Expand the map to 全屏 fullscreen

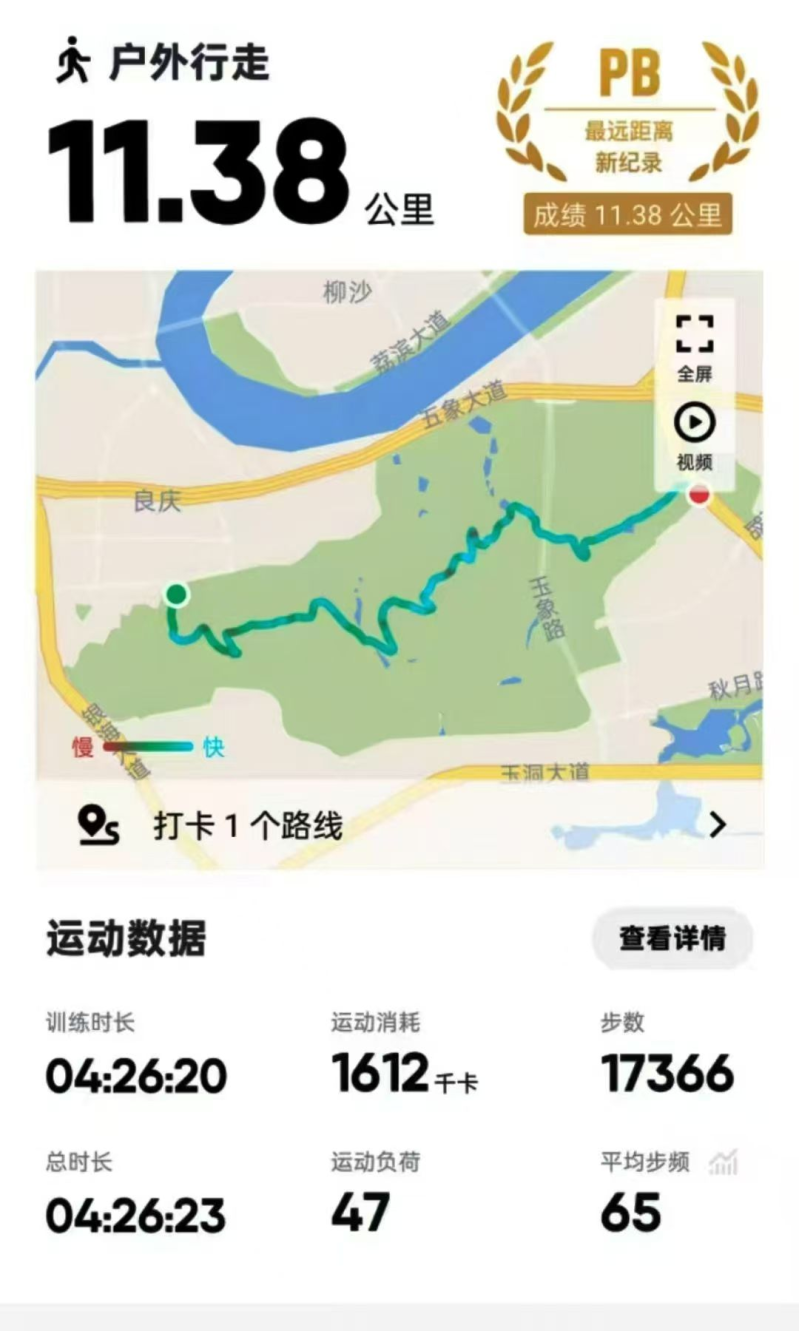pyautogui.click(x=694, y=344)
